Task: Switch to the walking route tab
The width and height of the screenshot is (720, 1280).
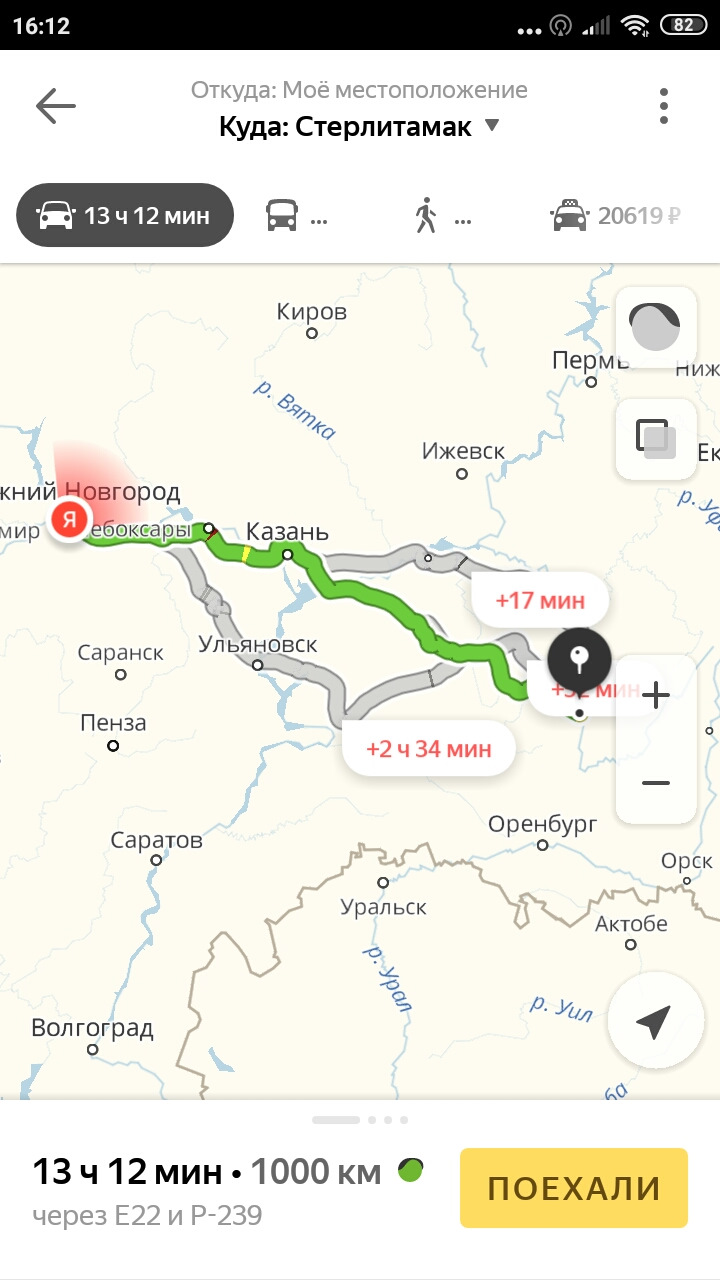Action: point(442,215)
